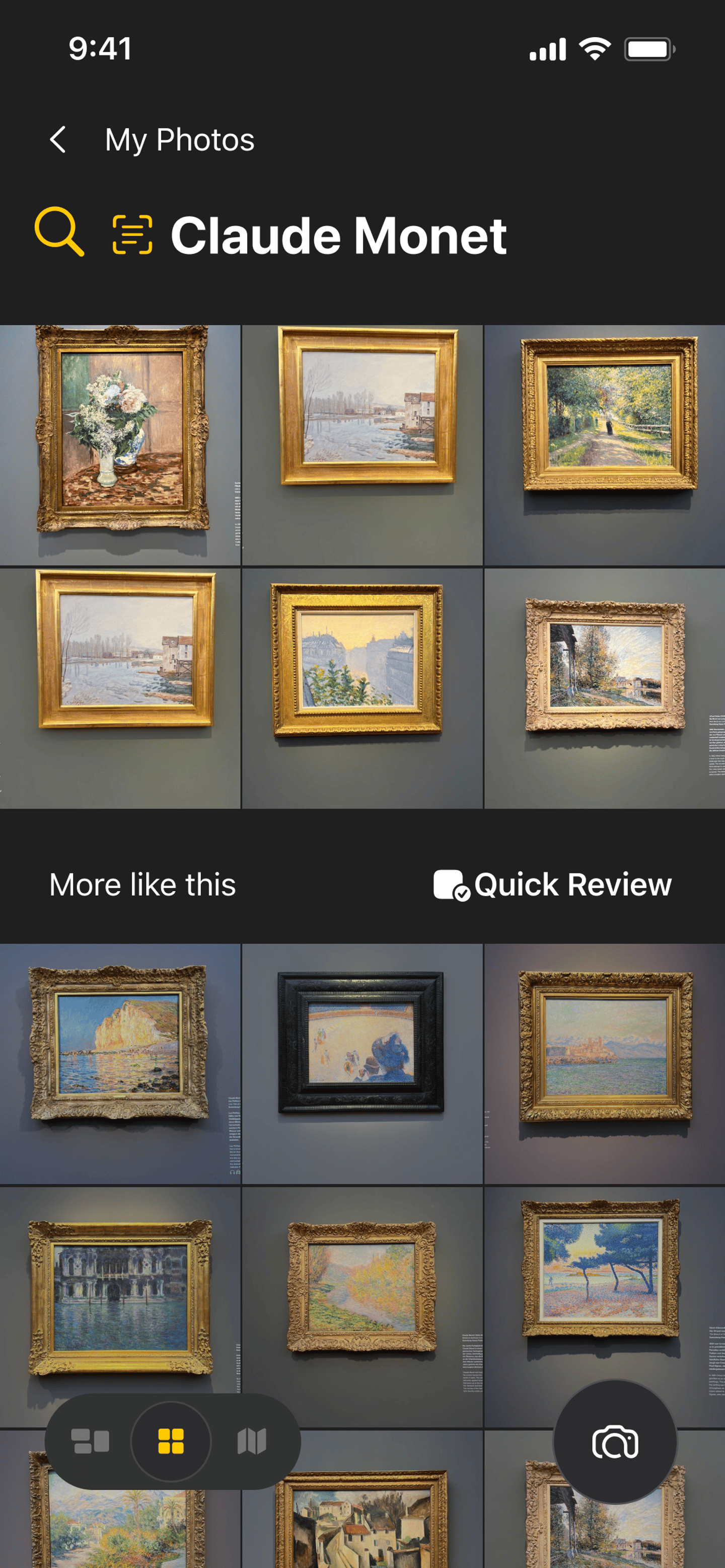
Task: Open the flower vase painting photo
Action: 121,445
